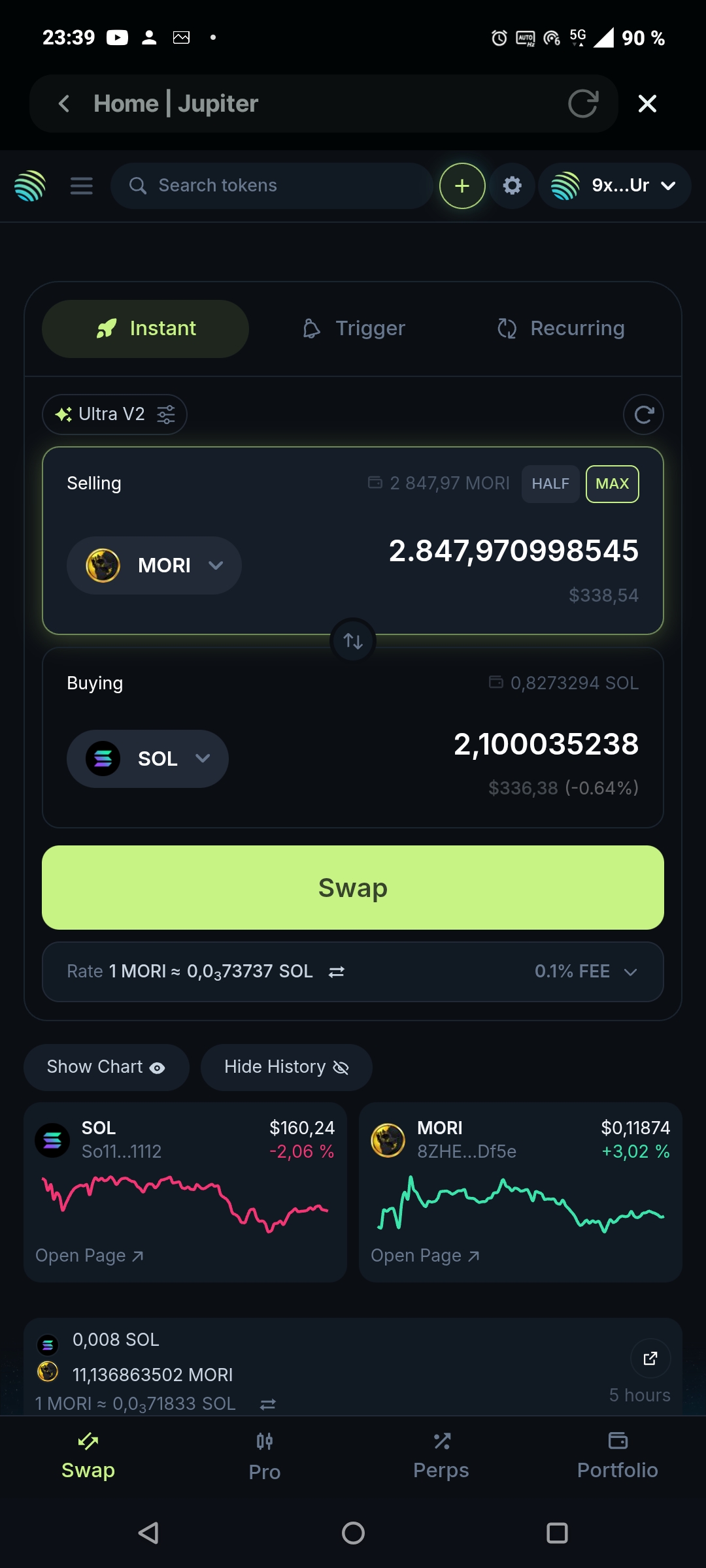Open the MORI token page

tap(425, 1256)
